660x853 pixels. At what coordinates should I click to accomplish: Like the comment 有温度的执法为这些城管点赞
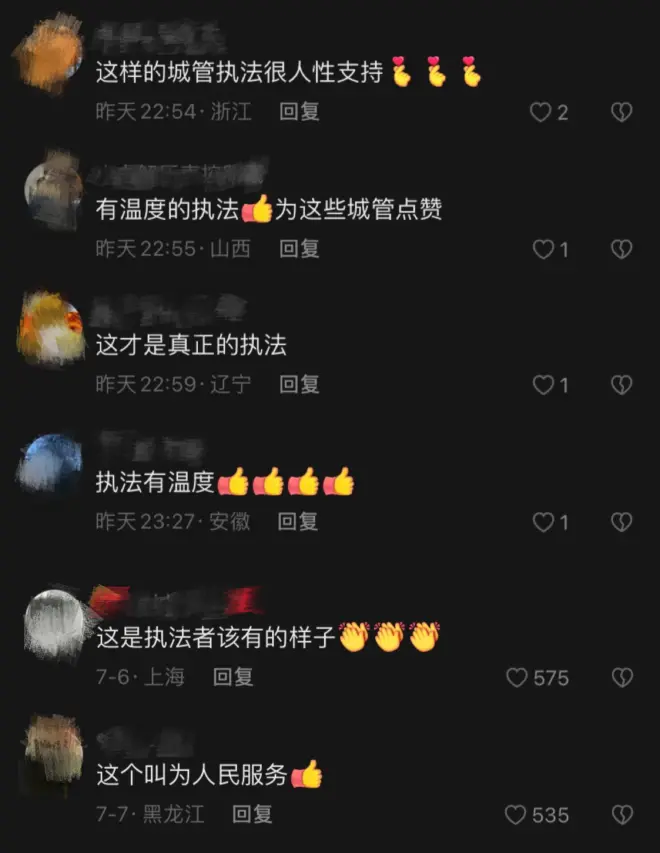[543, 249]
